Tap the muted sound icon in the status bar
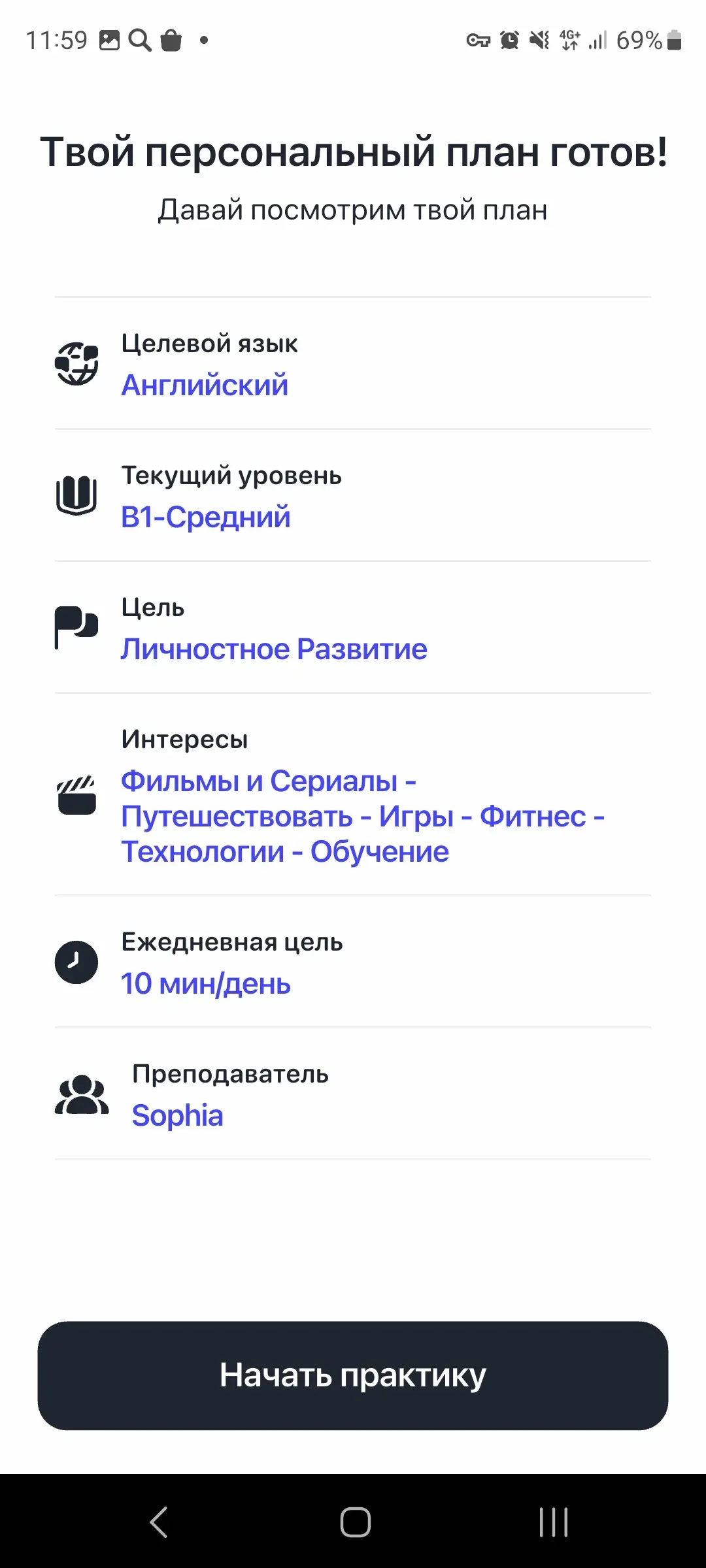Viewport: 706px width, 1568px height. (538, 41)
